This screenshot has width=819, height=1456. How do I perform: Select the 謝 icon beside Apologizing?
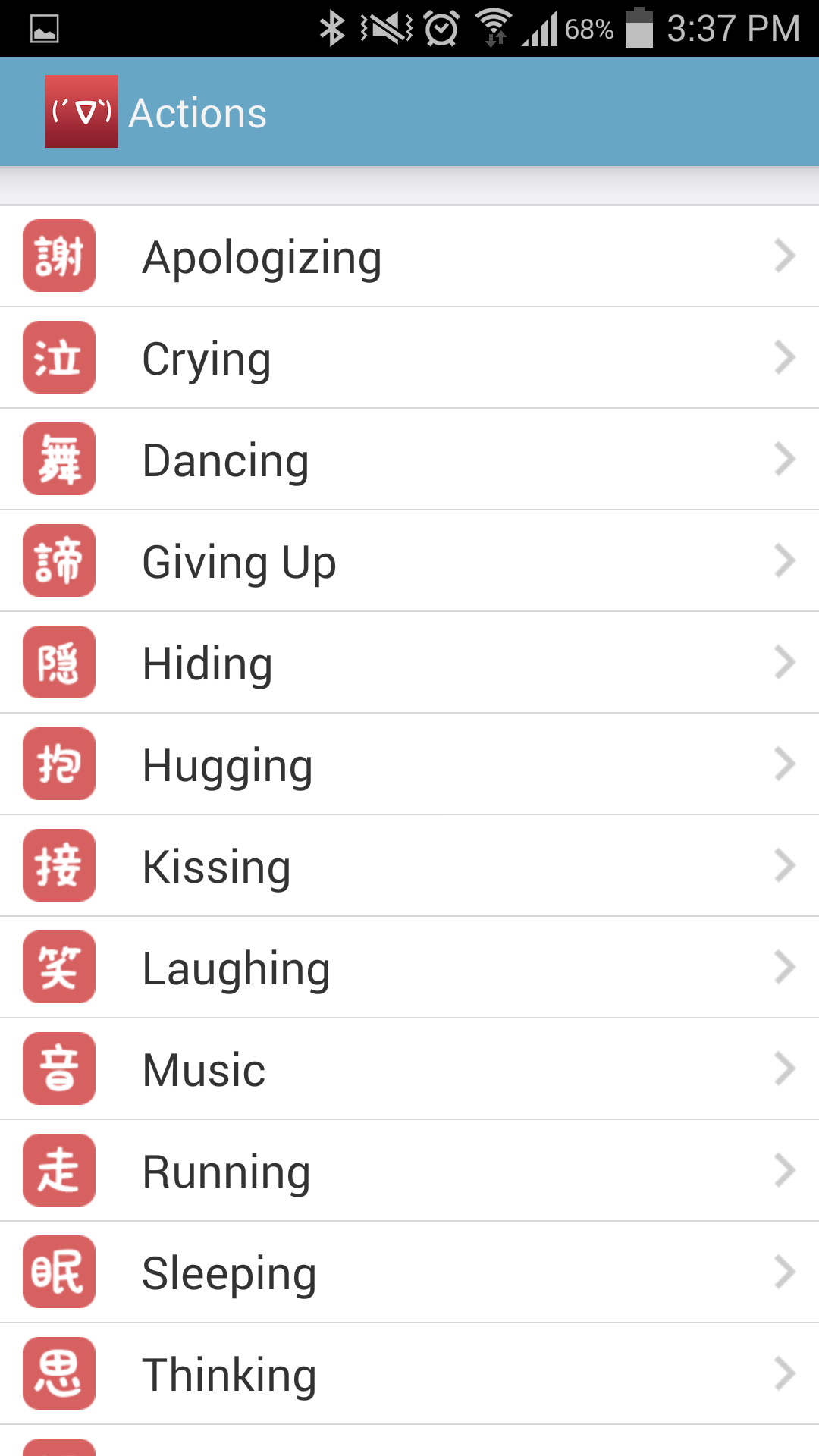tap(58, 256)
